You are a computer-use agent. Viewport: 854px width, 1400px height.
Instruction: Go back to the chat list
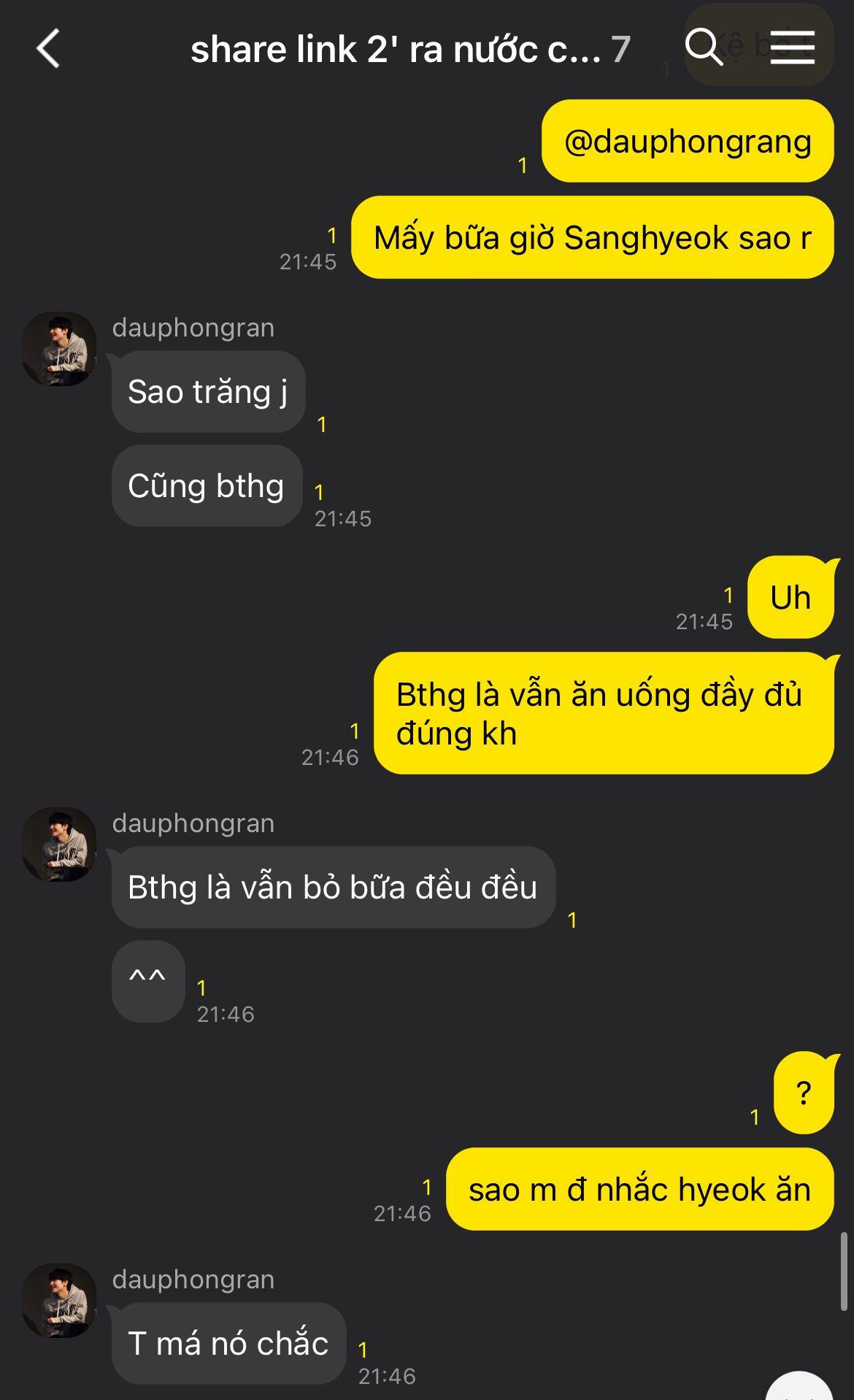coord(48,49)
